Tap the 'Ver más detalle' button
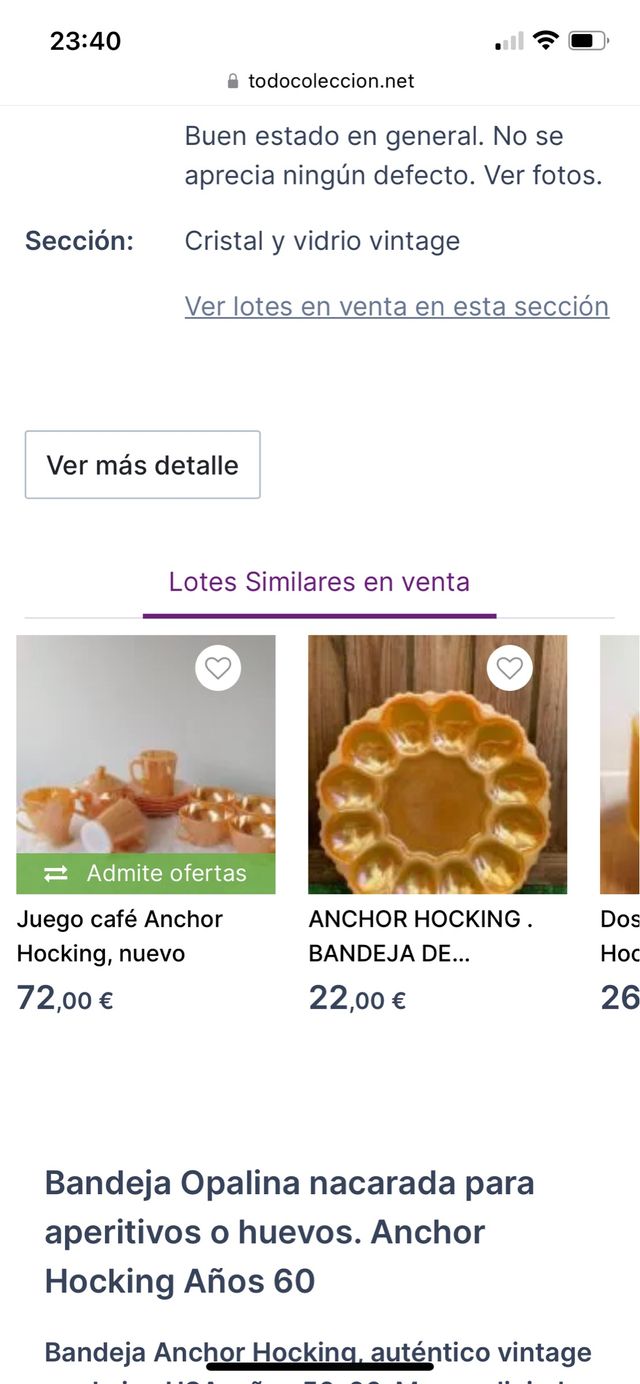Screen dimensions: 640x1384 (x=143, y=465)
